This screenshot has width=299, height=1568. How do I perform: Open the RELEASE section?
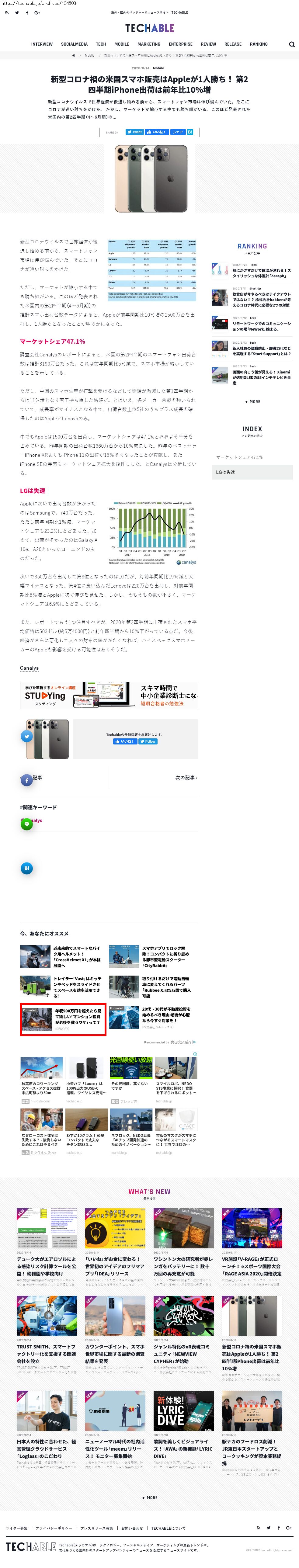coord(233,44)
